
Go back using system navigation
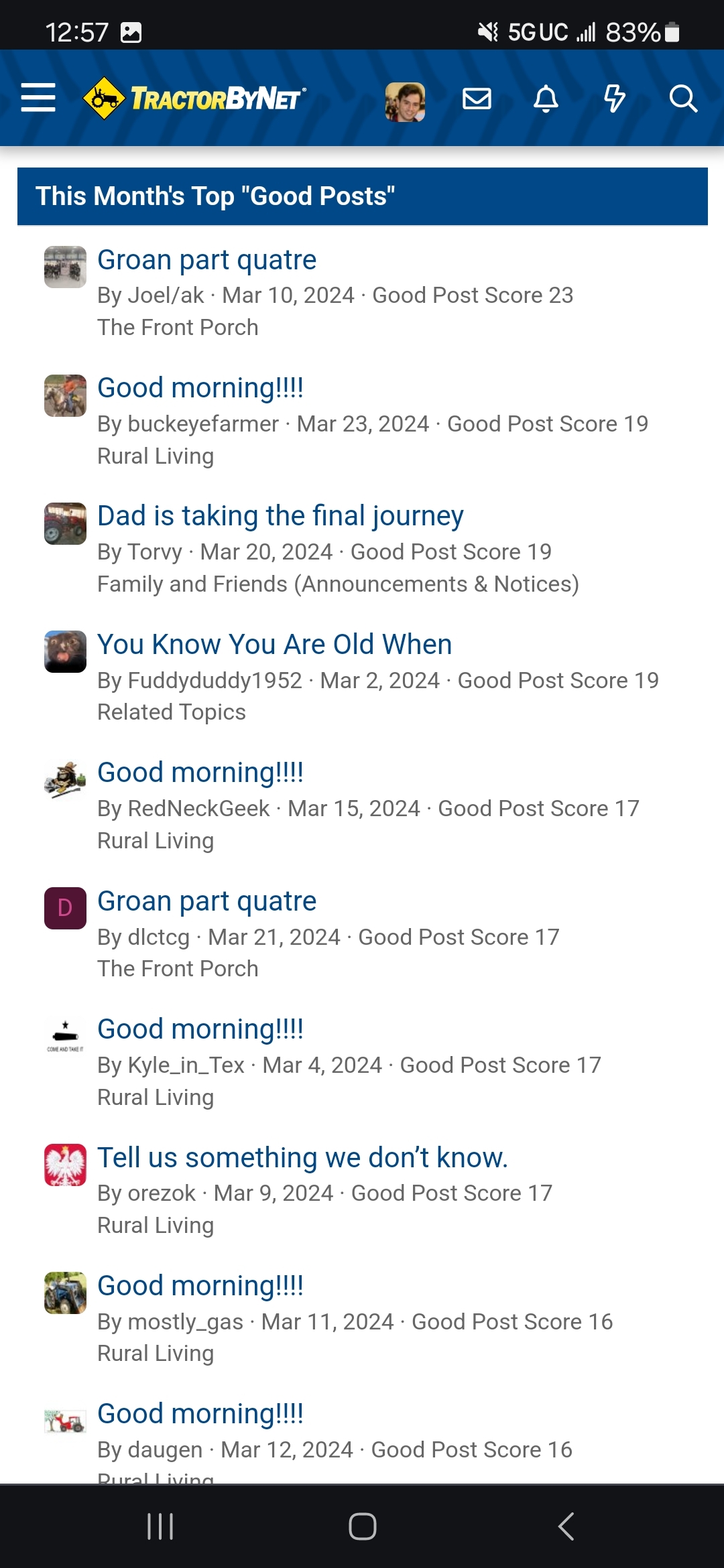coord(566,1526)
